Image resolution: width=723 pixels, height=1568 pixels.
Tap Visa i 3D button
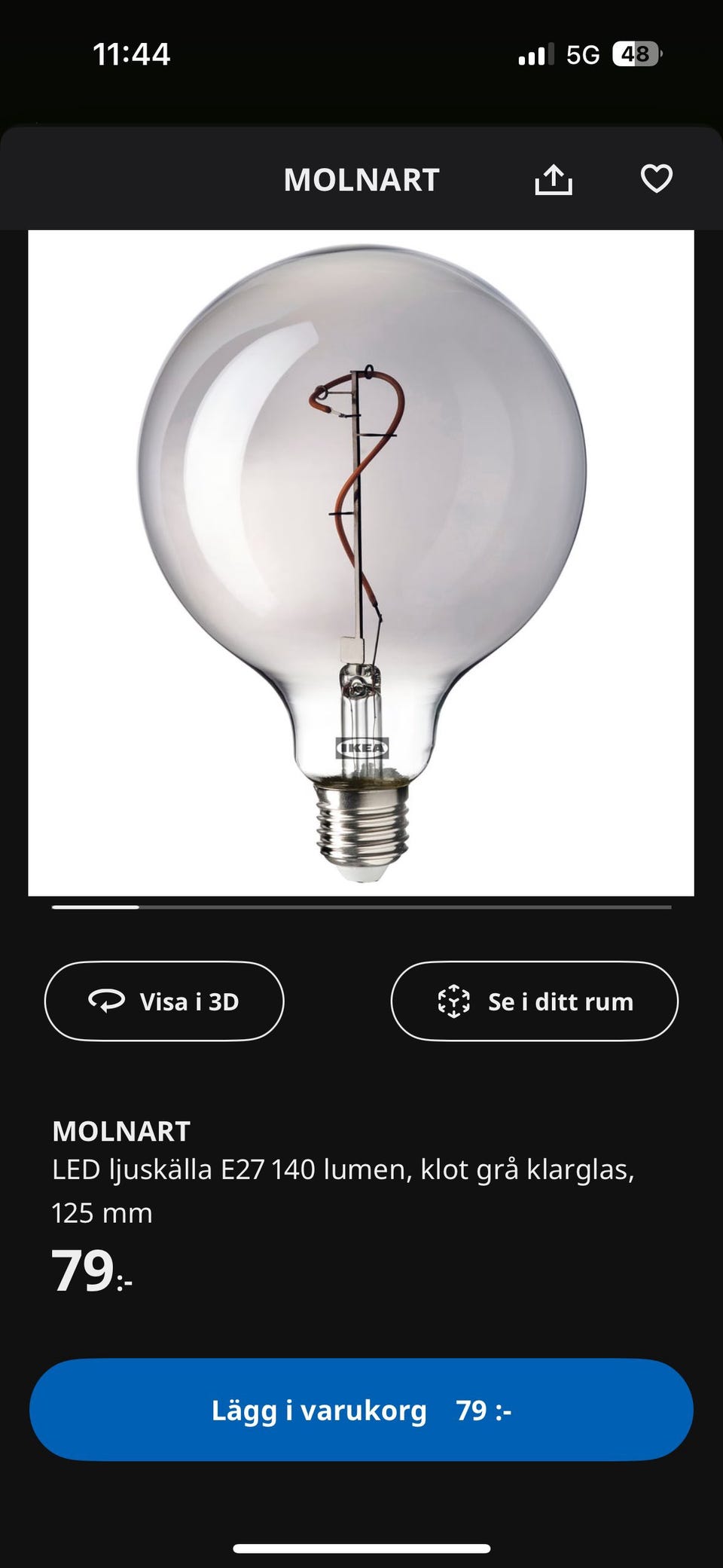pyautogui.click(x=164, y=1001)
